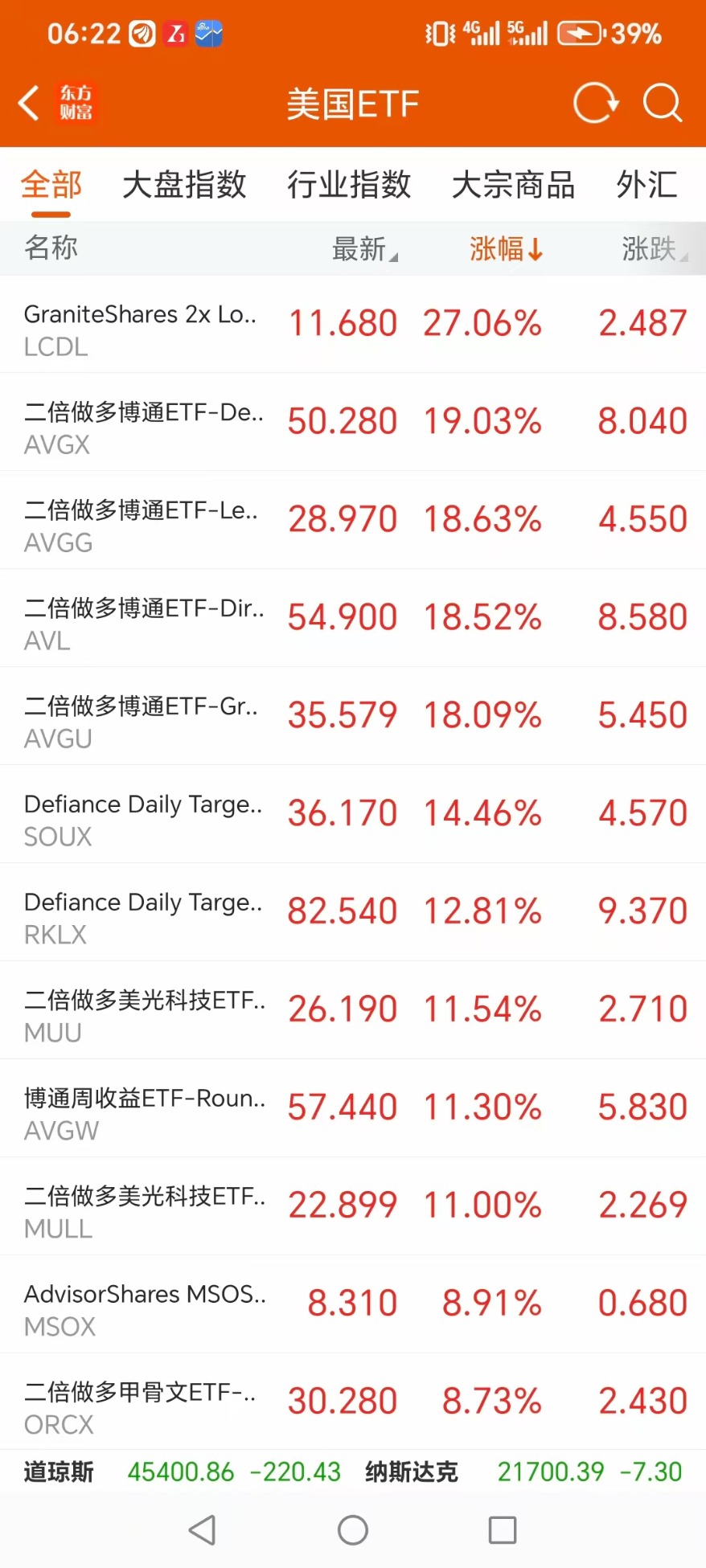This screenshot has width=706, height=1568.
Task: Open the RKLX ETF row
Action: point(353,913)
